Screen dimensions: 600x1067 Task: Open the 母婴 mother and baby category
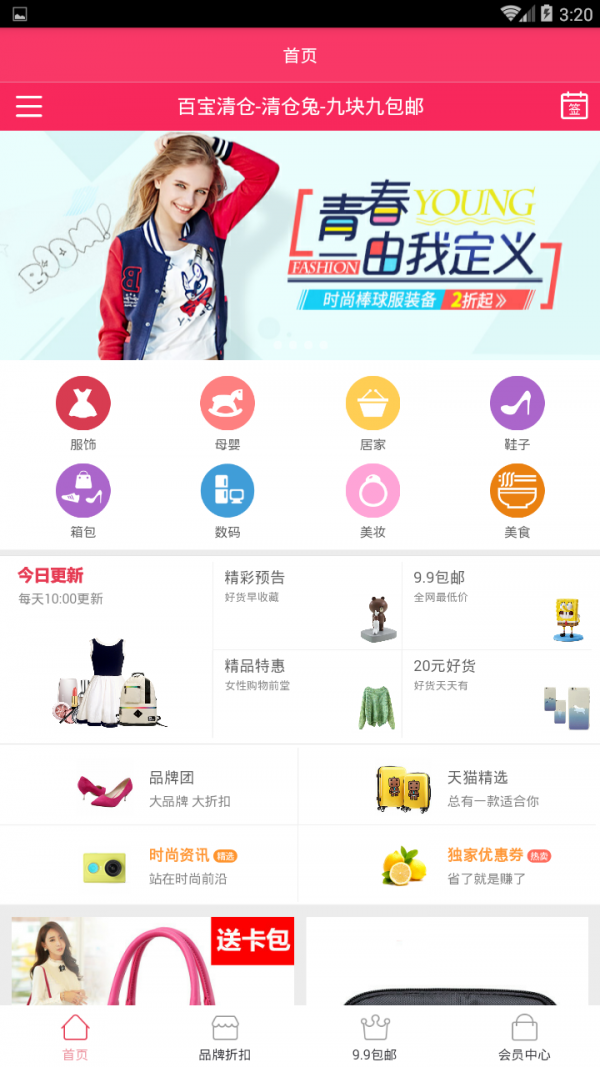click(x=228, y=412)
